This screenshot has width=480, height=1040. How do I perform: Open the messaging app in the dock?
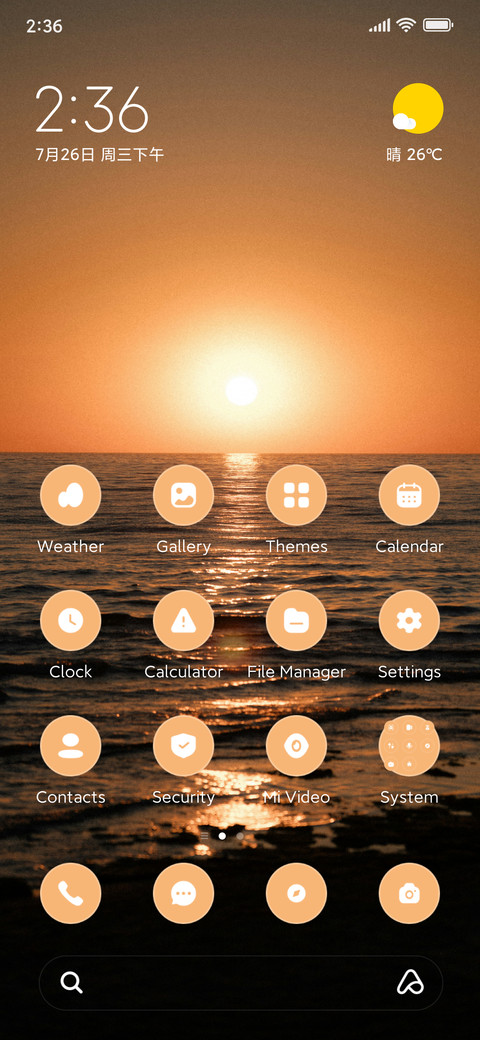tap(183, 893)
